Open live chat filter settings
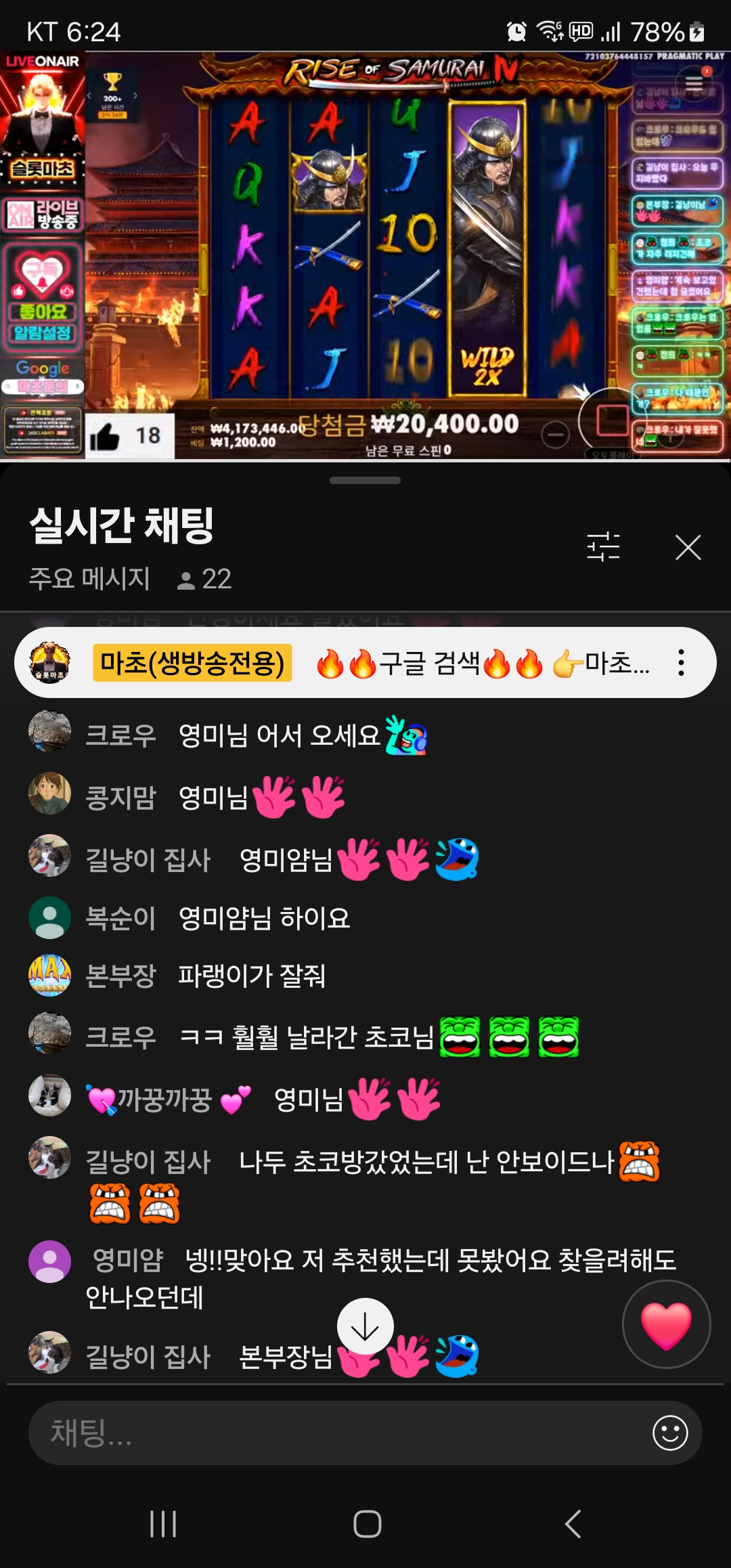The height and width of the screenshot is (1568, 731). (x=603, y=547)
